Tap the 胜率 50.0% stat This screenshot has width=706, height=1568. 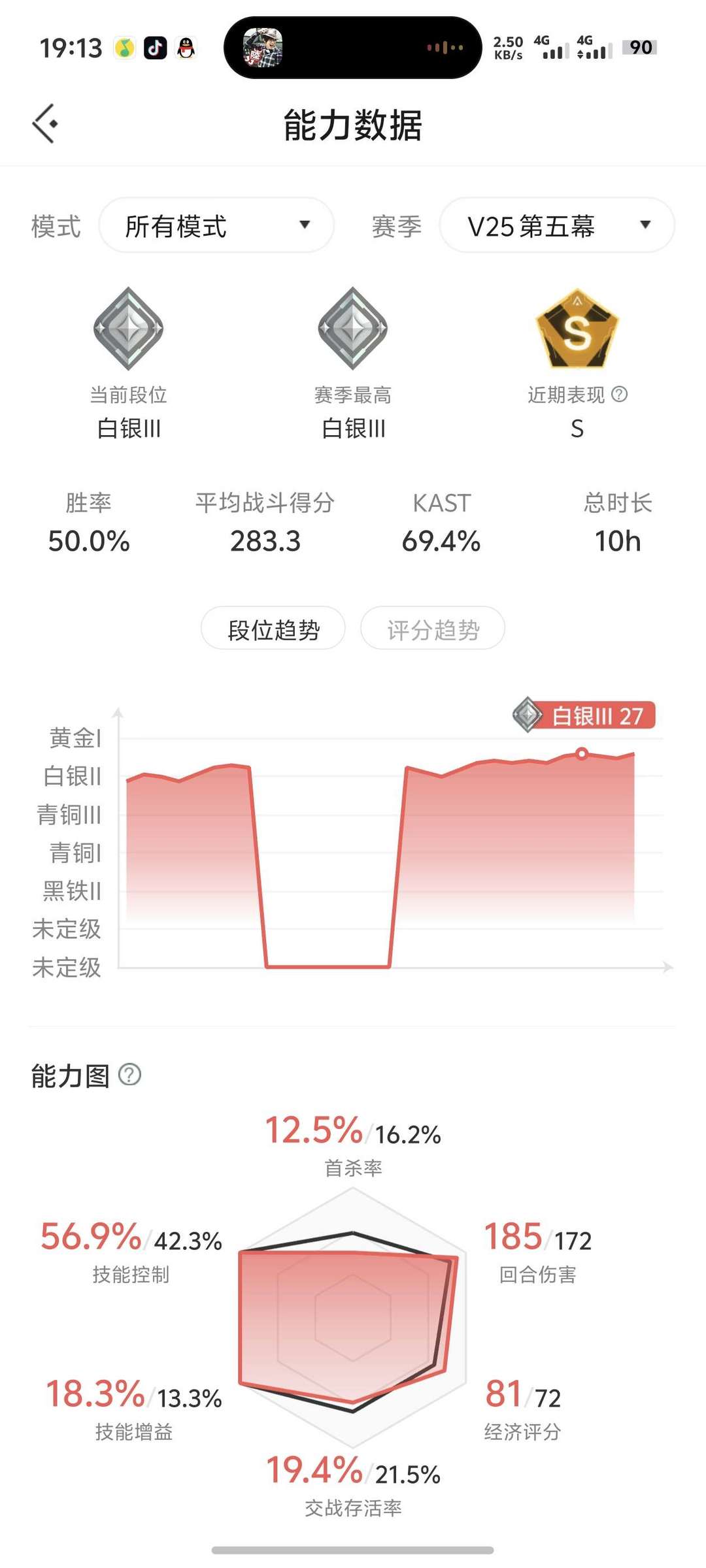click(90, 523)
